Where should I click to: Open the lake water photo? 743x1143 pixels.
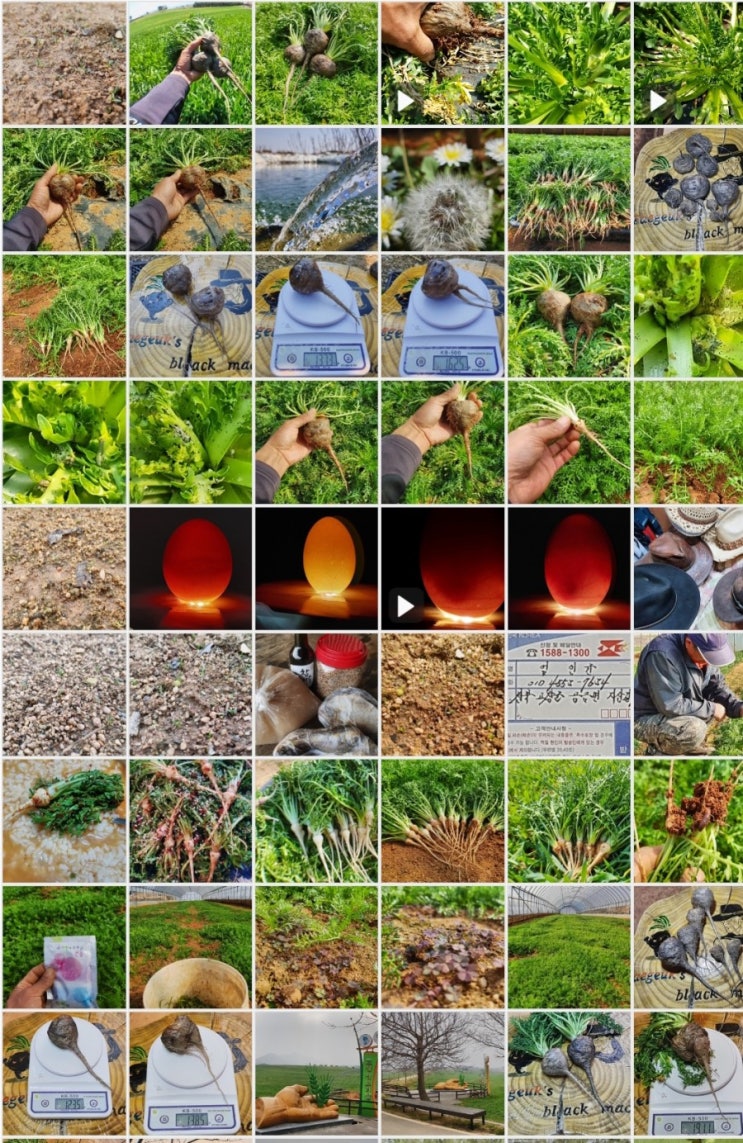[x=316, y=189]
